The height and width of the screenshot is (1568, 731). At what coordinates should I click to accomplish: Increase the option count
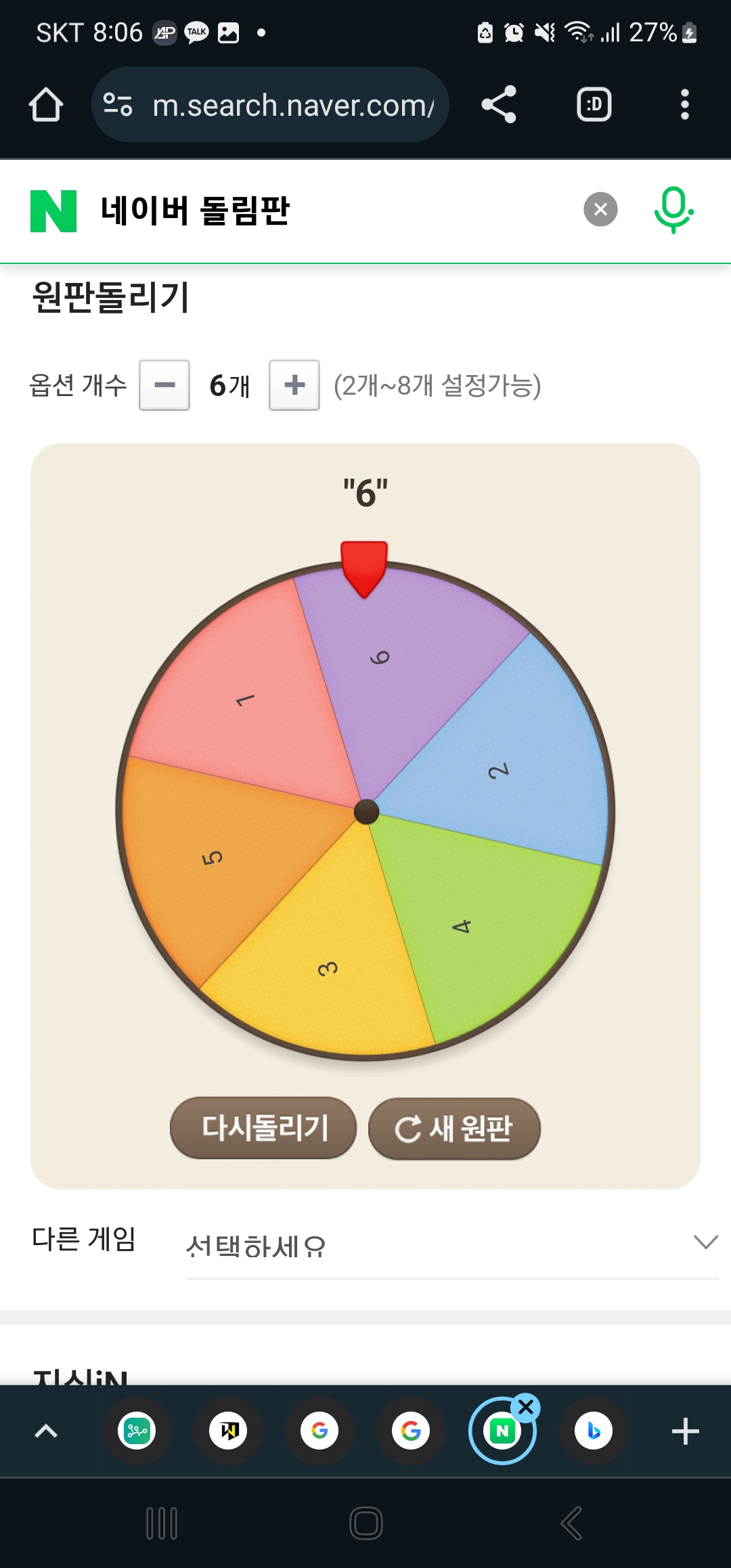(294, 385)
